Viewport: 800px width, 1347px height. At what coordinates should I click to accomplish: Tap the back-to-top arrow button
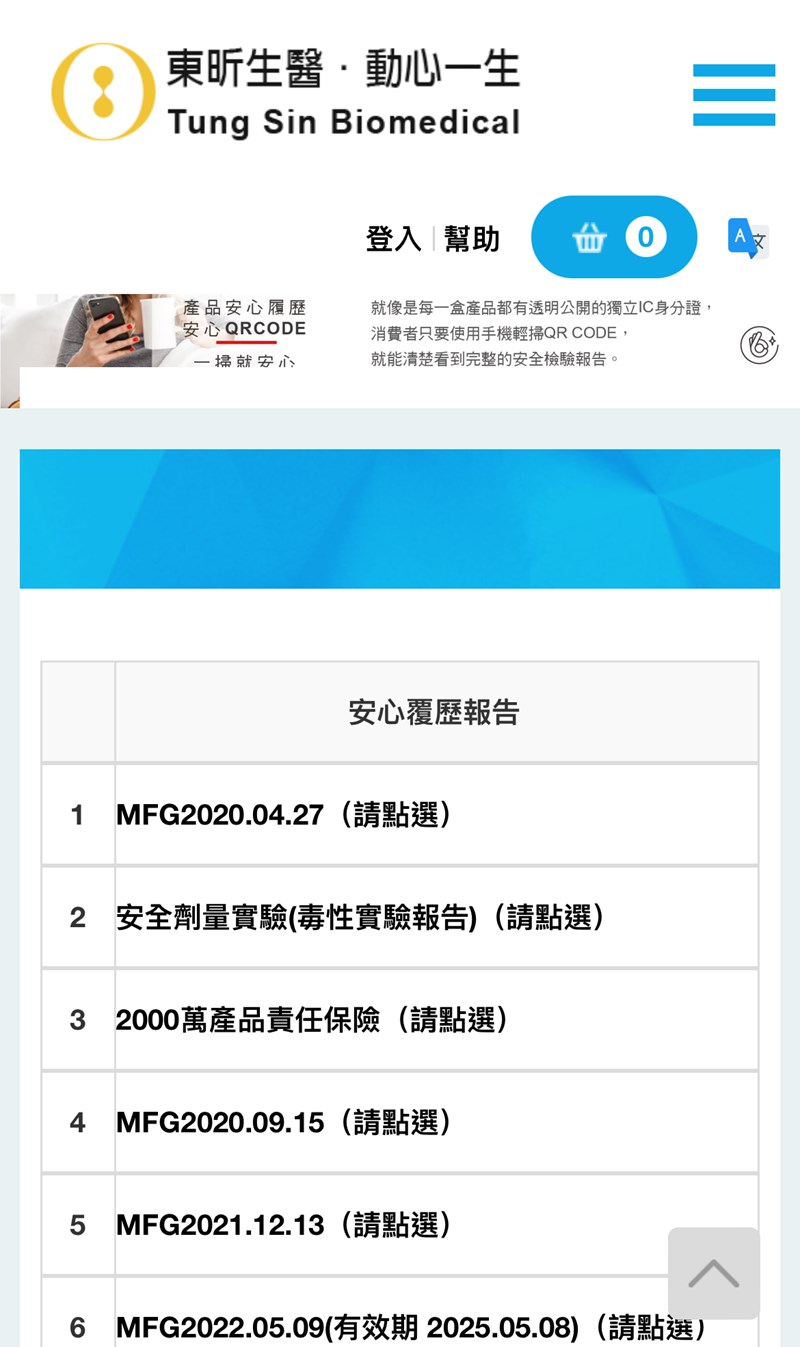tap(714, 1273)
